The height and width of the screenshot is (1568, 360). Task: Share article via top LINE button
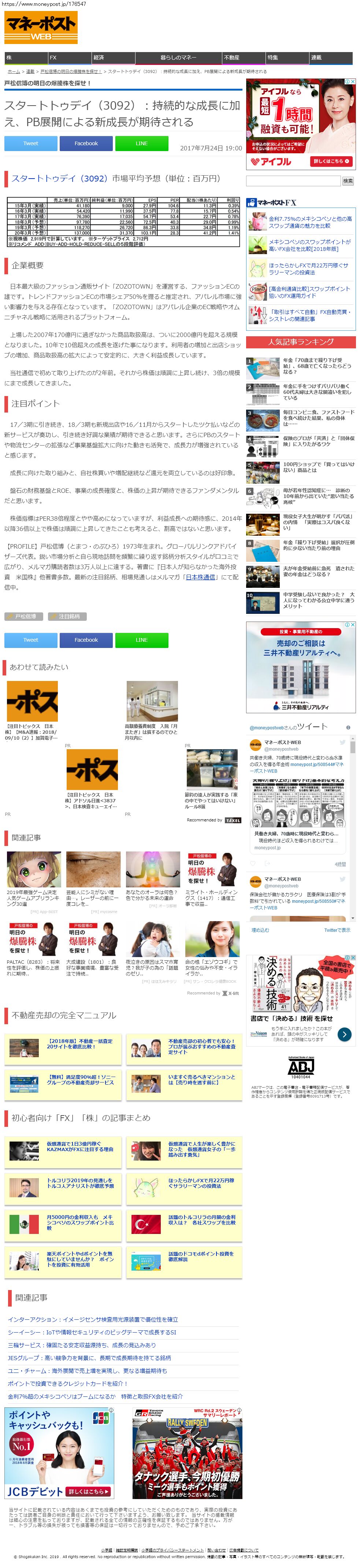click(141, 144)
